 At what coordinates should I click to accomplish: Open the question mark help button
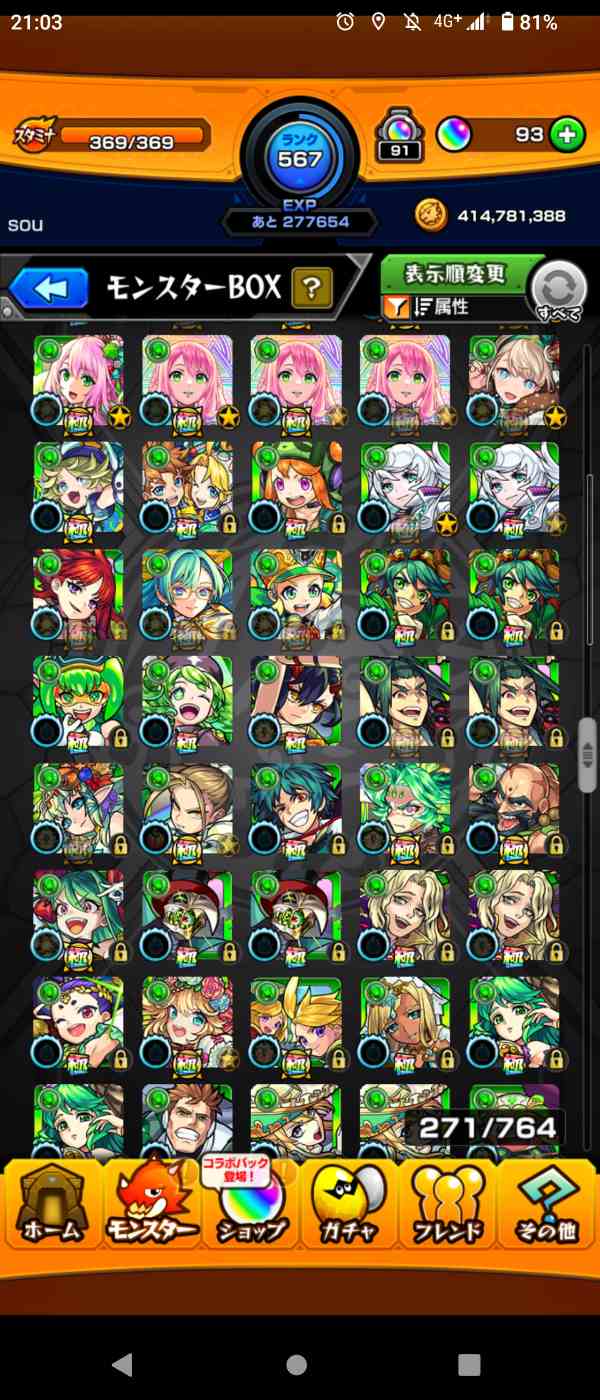tap(312, 290)
